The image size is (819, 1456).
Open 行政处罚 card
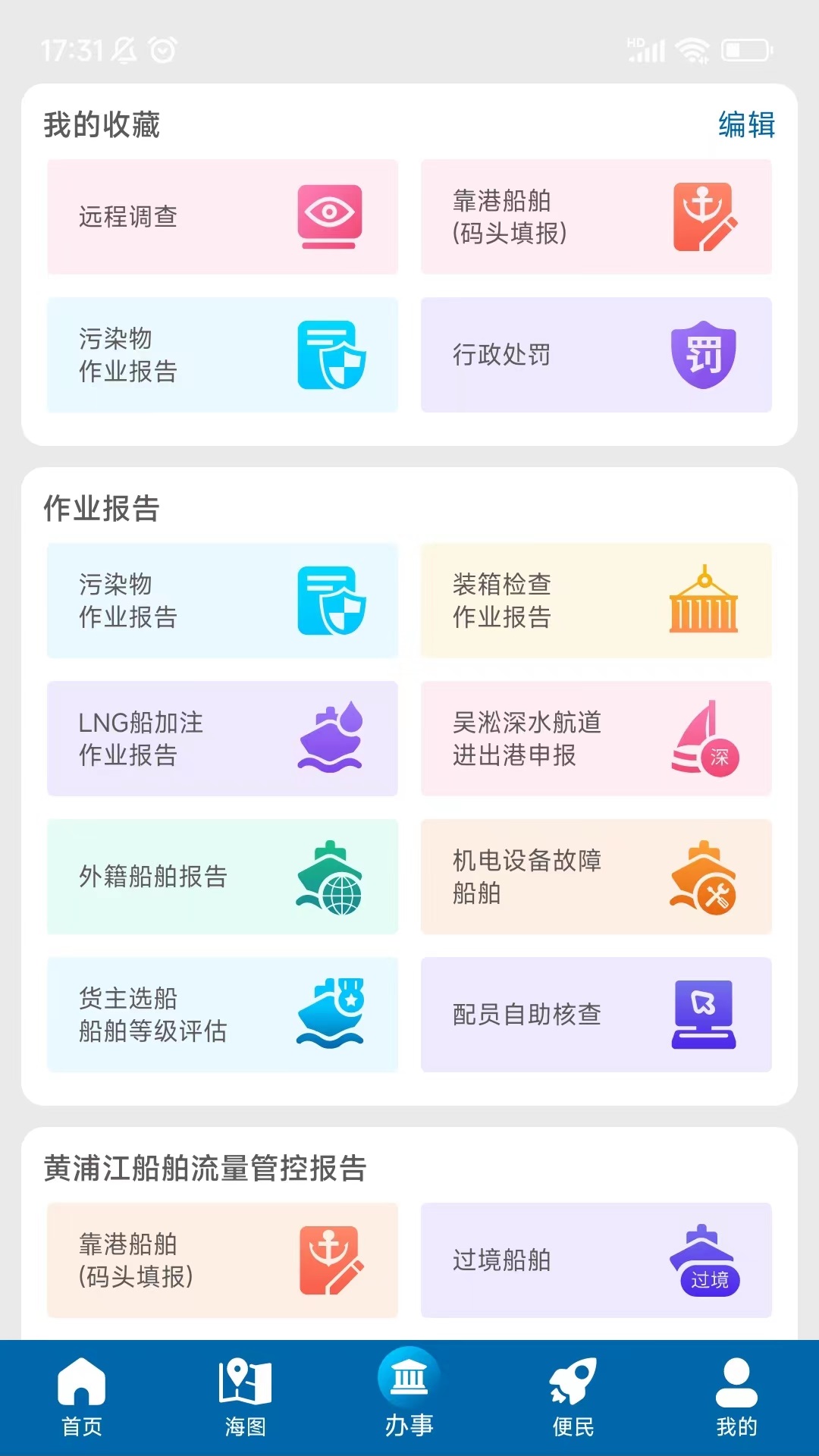pos(596,355)
